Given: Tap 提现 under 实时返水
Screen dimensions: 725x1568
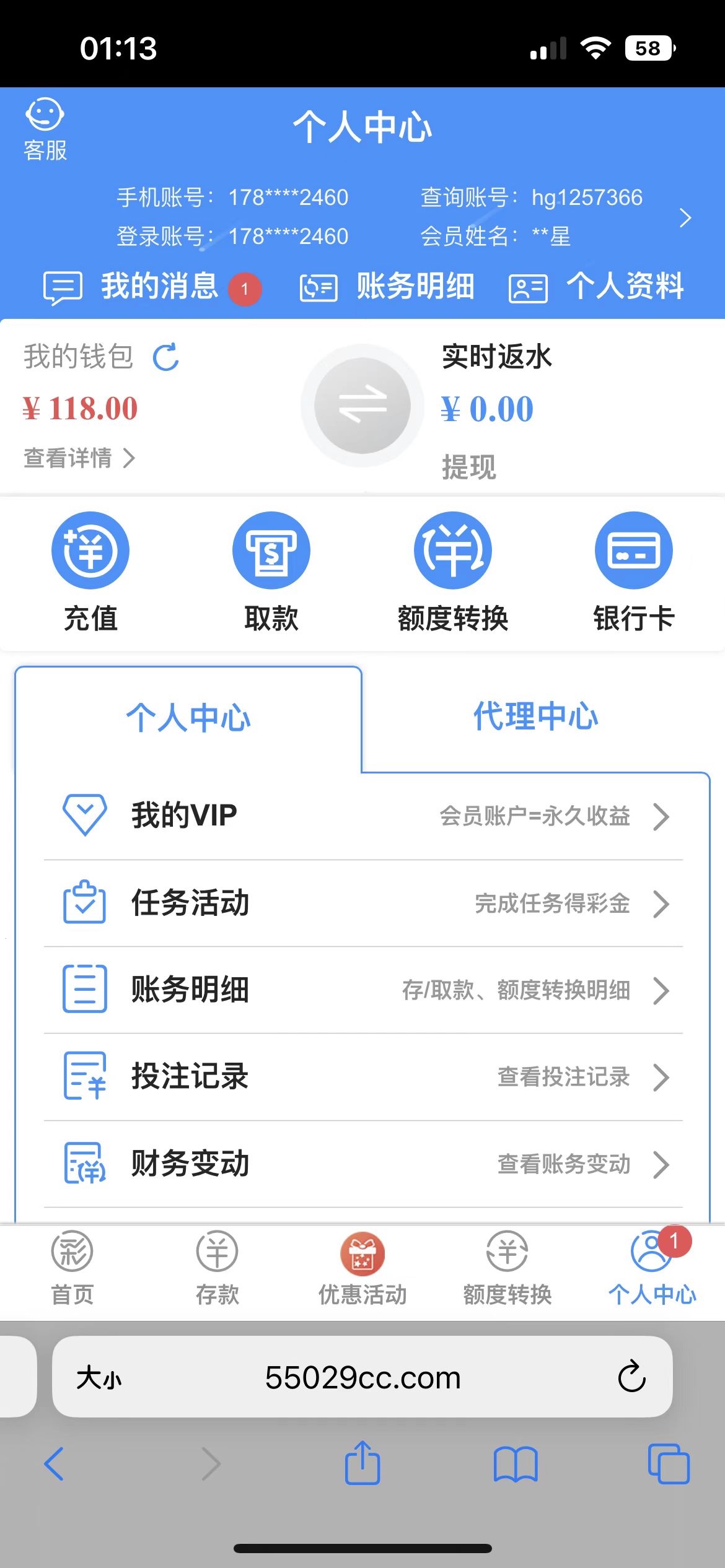Looking at the screenshot, I should pyautogui.click(x=469, y=467).
